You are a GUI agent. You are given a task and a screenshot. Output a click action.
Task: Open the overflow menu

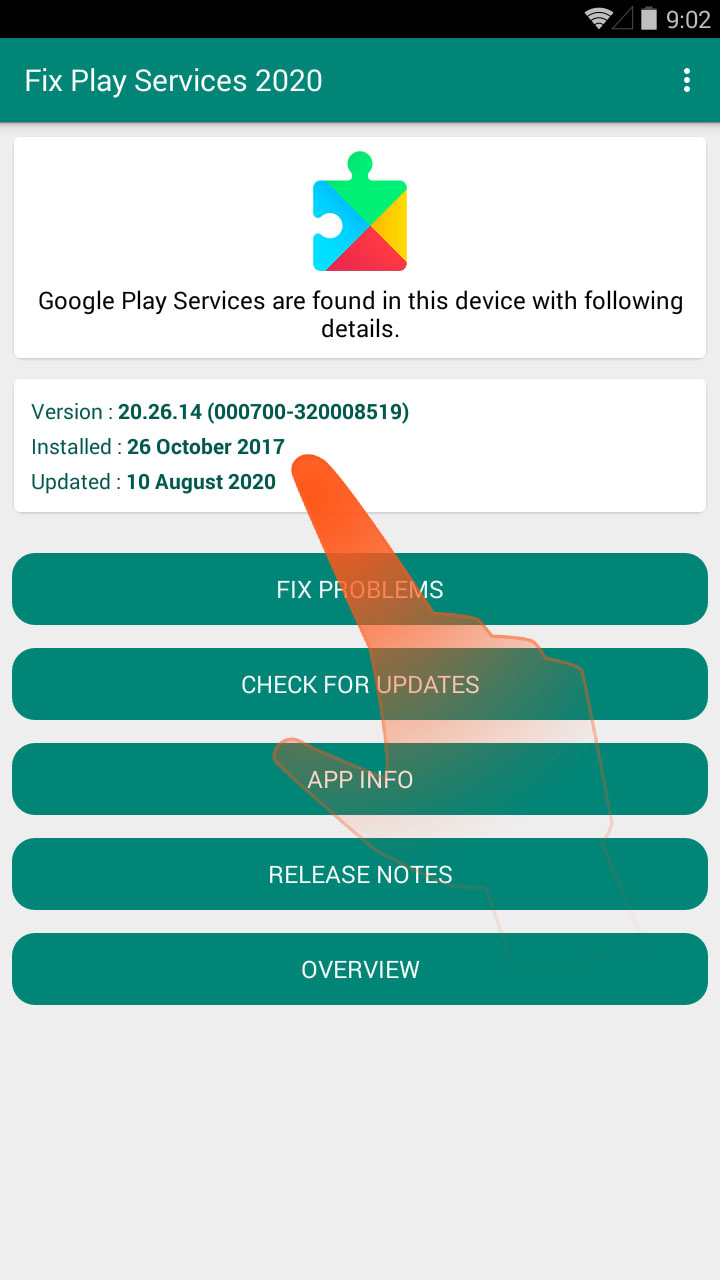click(686, 81)
